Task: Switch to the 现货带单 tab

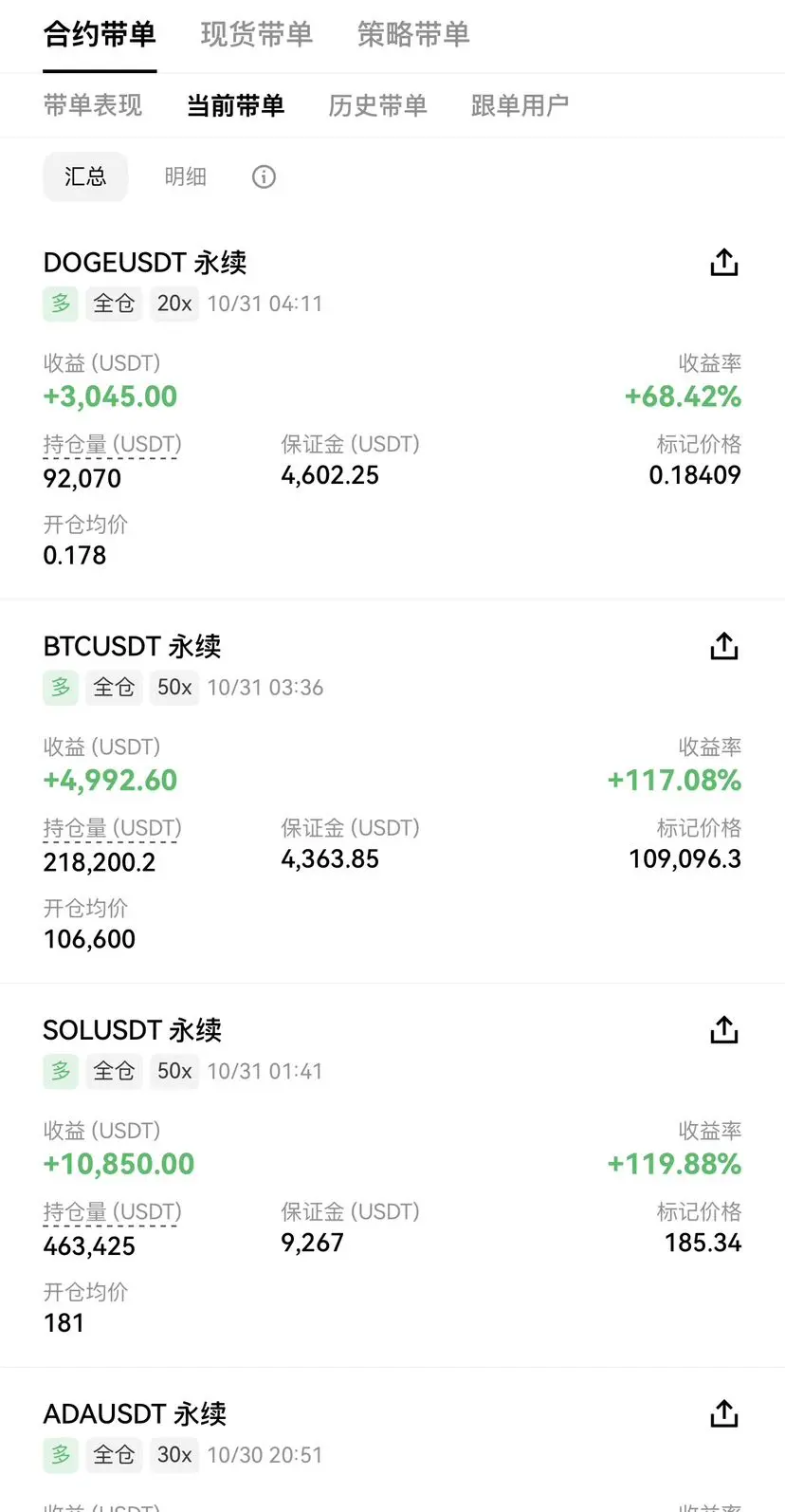Action: (x=256, y=35)
